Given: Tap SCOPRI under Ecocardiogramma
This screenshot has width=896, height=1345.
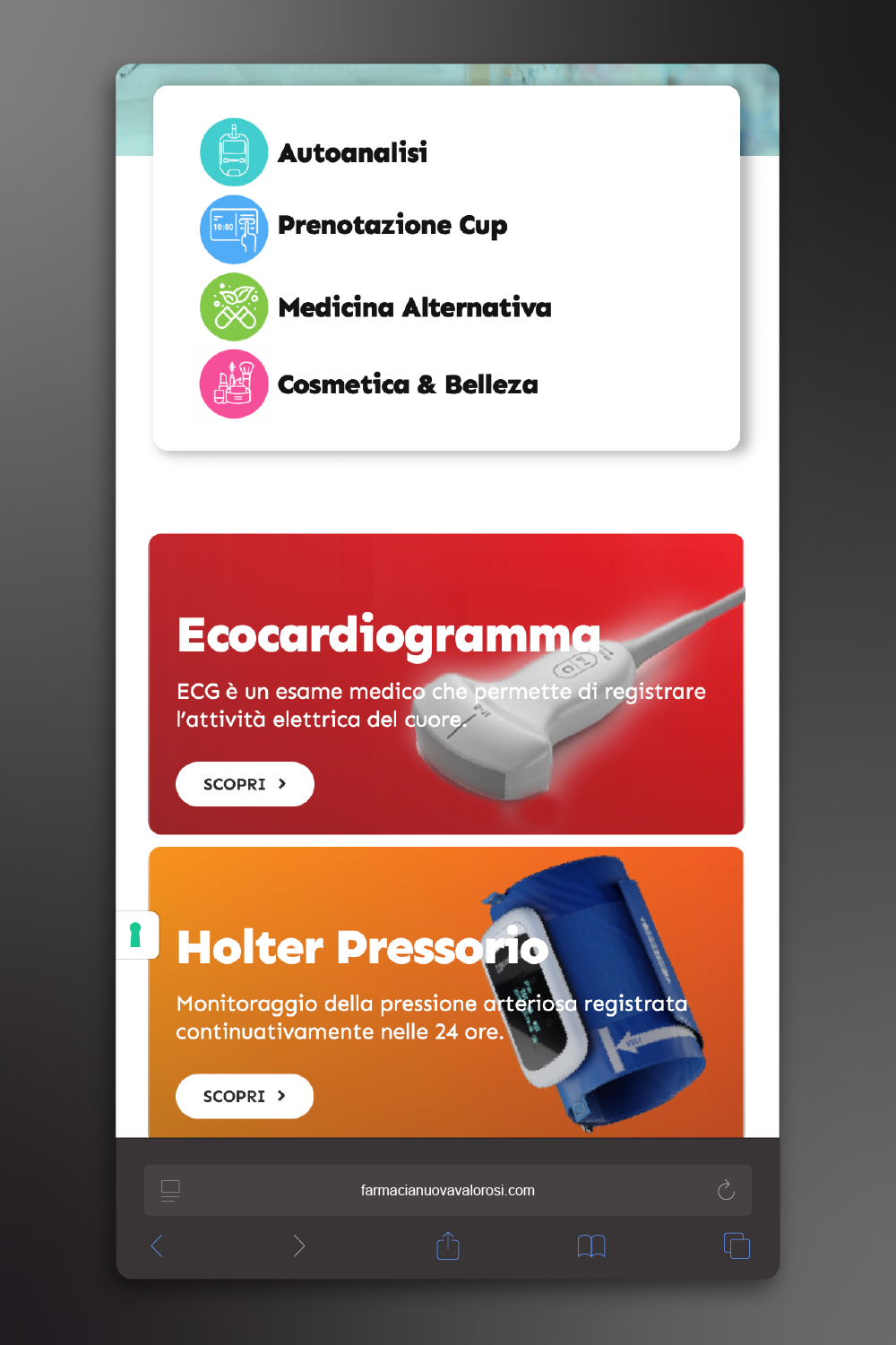Looking at the screenshot, I should click(x=245, y=784).
